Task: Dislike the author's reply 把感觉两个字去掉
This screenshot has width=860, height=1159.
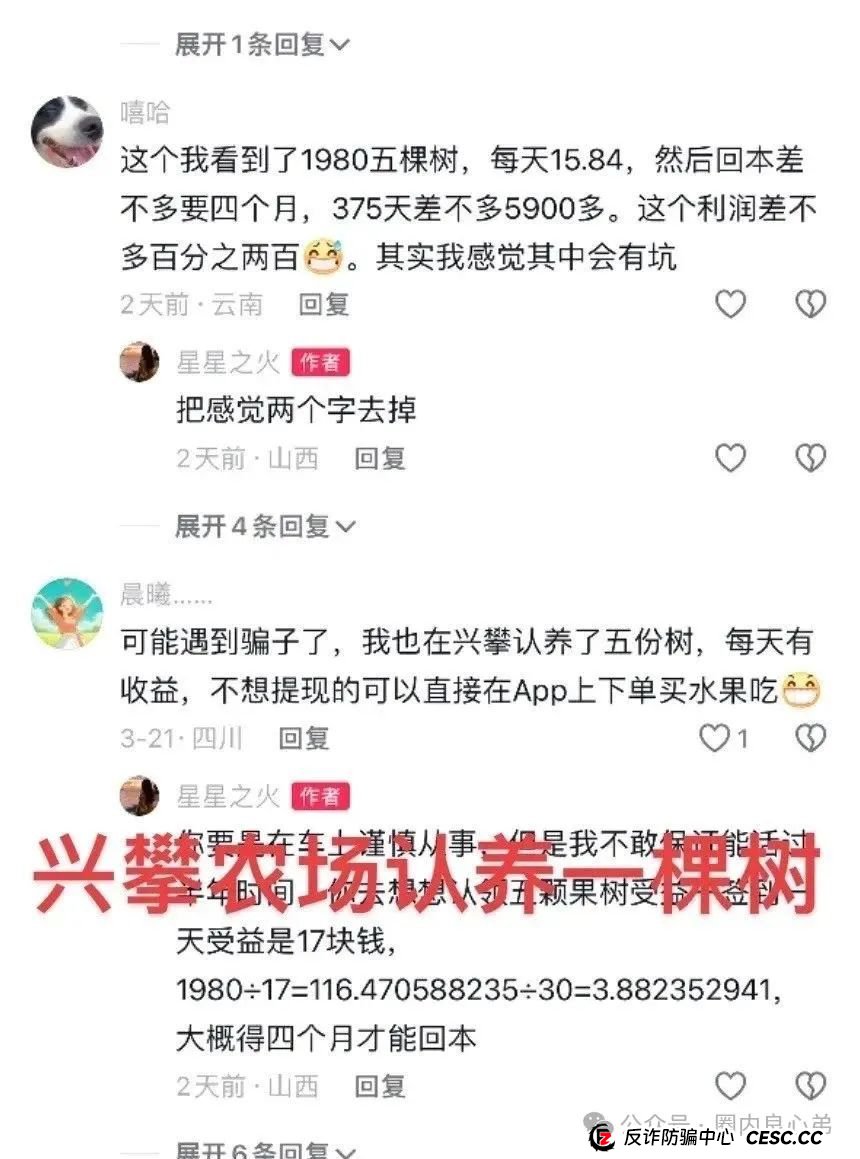Action: pos(810,458)
